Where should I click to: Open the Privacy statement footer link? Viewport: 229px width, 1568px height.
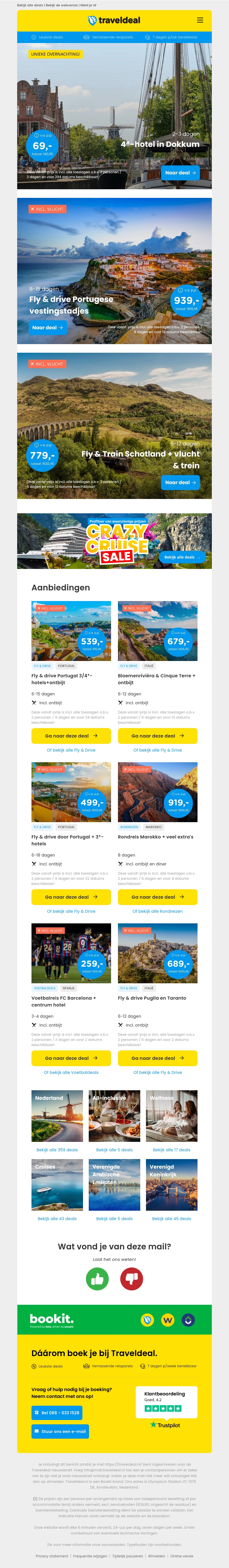coord(52,1556)
